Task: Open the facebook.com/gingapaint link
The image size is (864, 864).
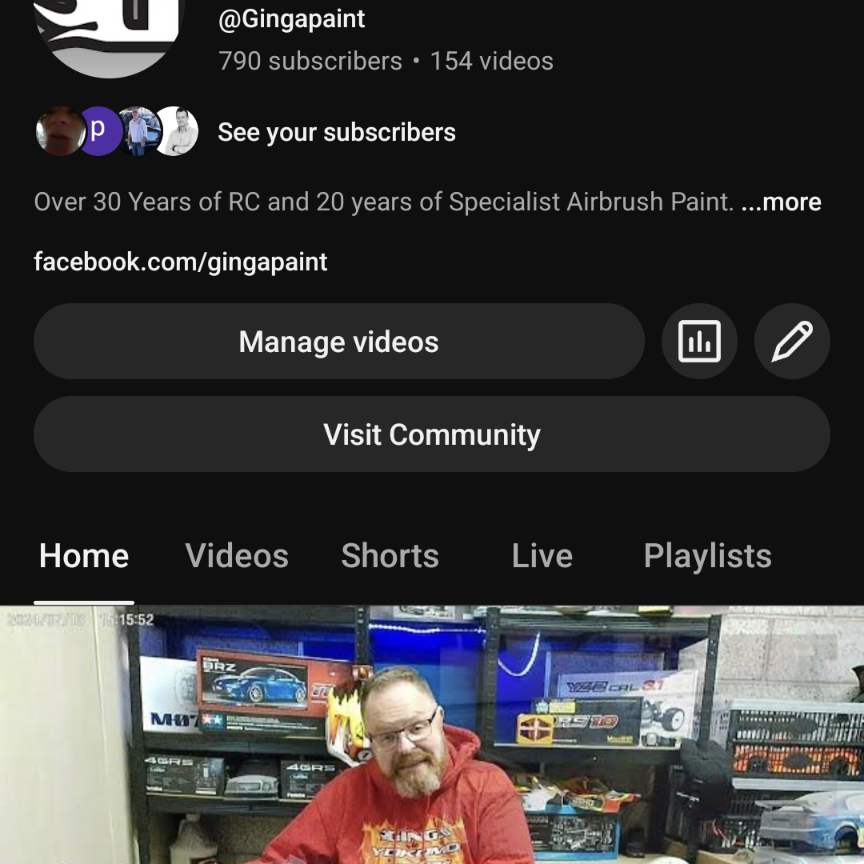Action: pyautogui.click(x=181, y=262)
